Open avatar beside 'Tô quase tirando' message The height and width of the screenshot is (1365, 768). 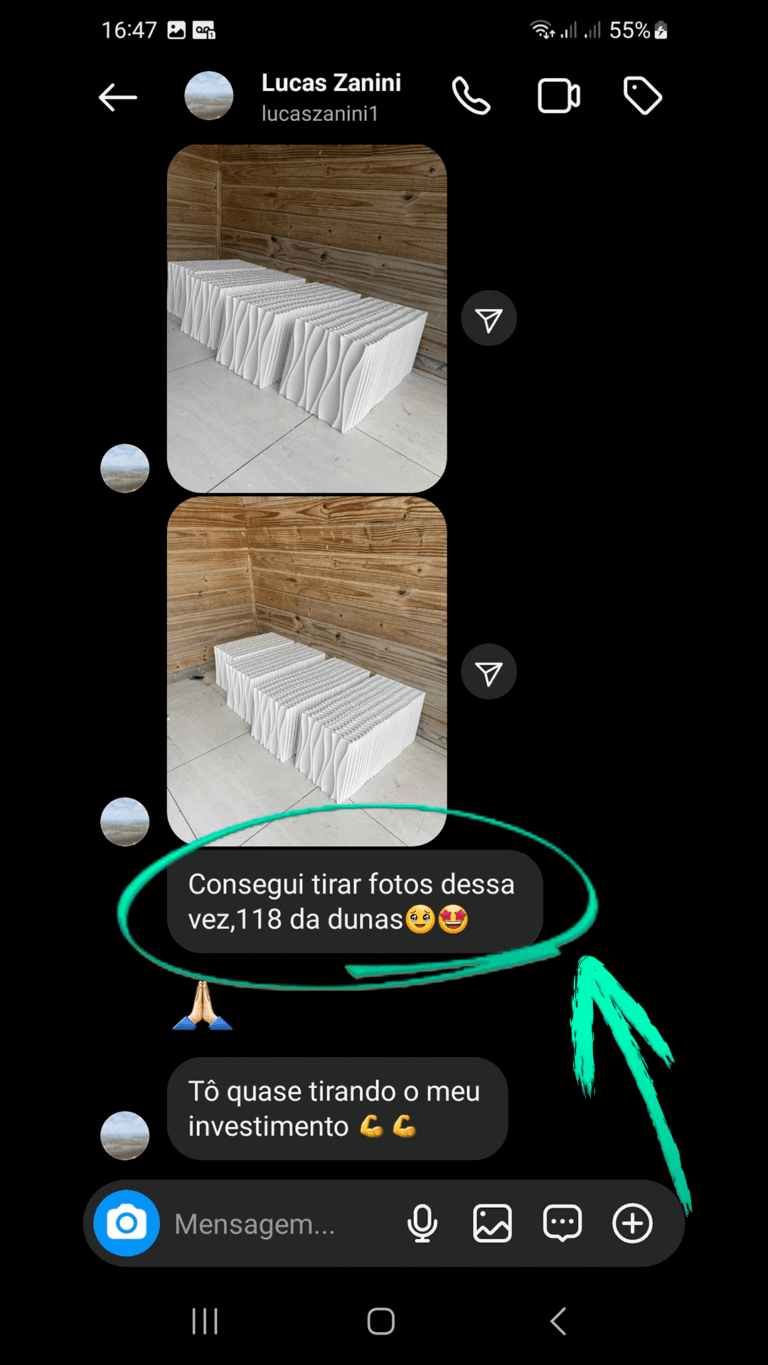125,1135
